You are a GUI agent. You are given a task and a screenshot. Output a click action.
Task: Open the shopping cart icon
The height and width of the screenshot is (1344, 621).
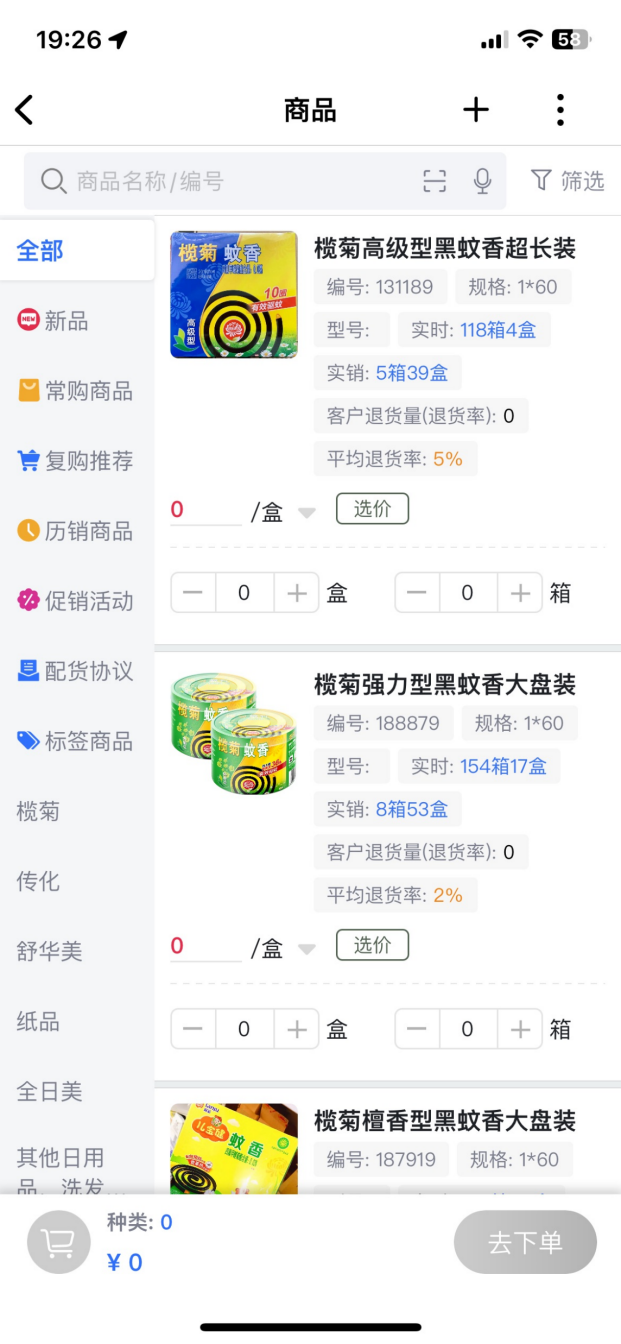[x=59, y=1242]
